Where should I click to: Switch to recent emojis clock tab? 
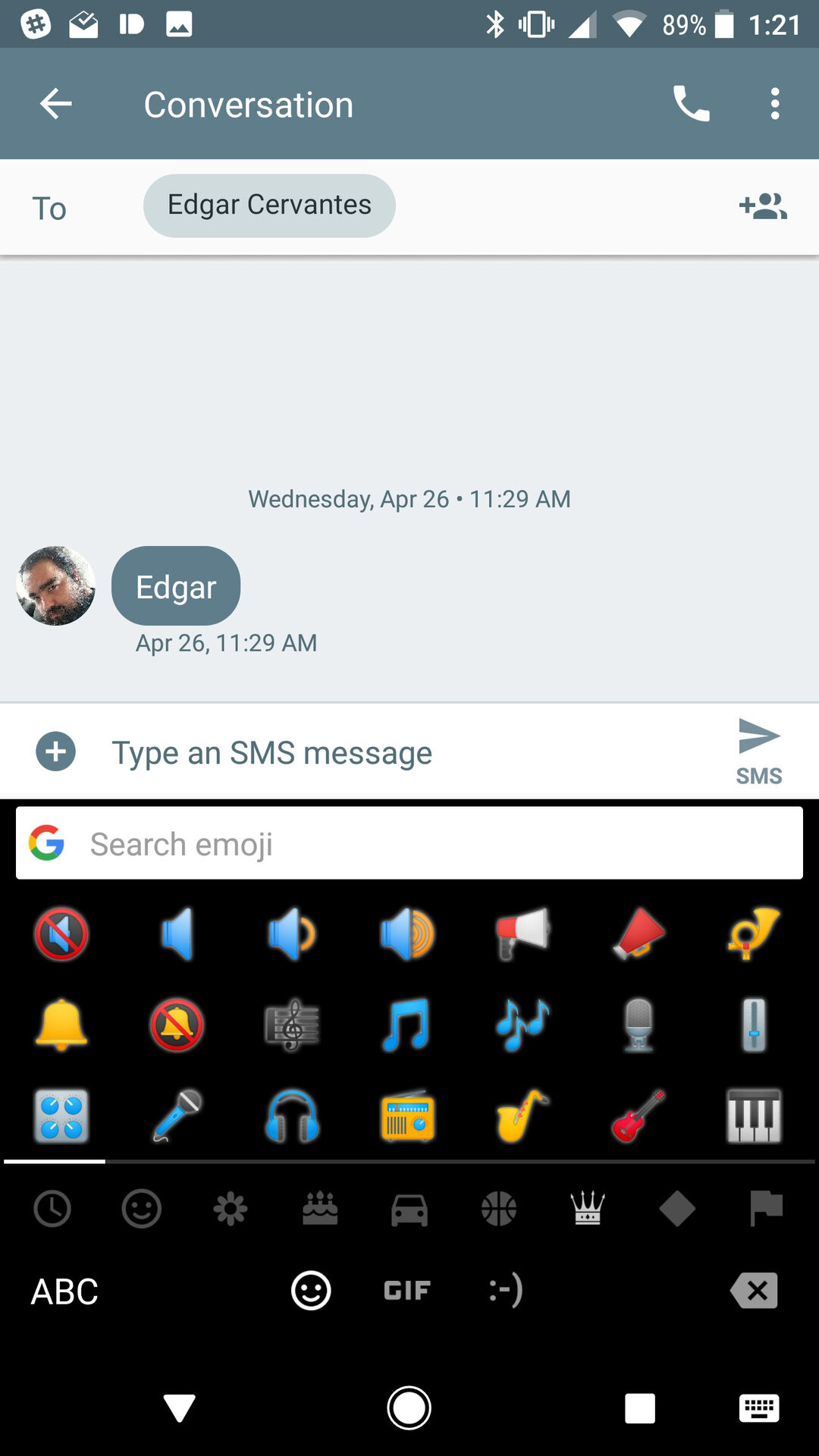pyautogui.click(x=52, y=1209)
